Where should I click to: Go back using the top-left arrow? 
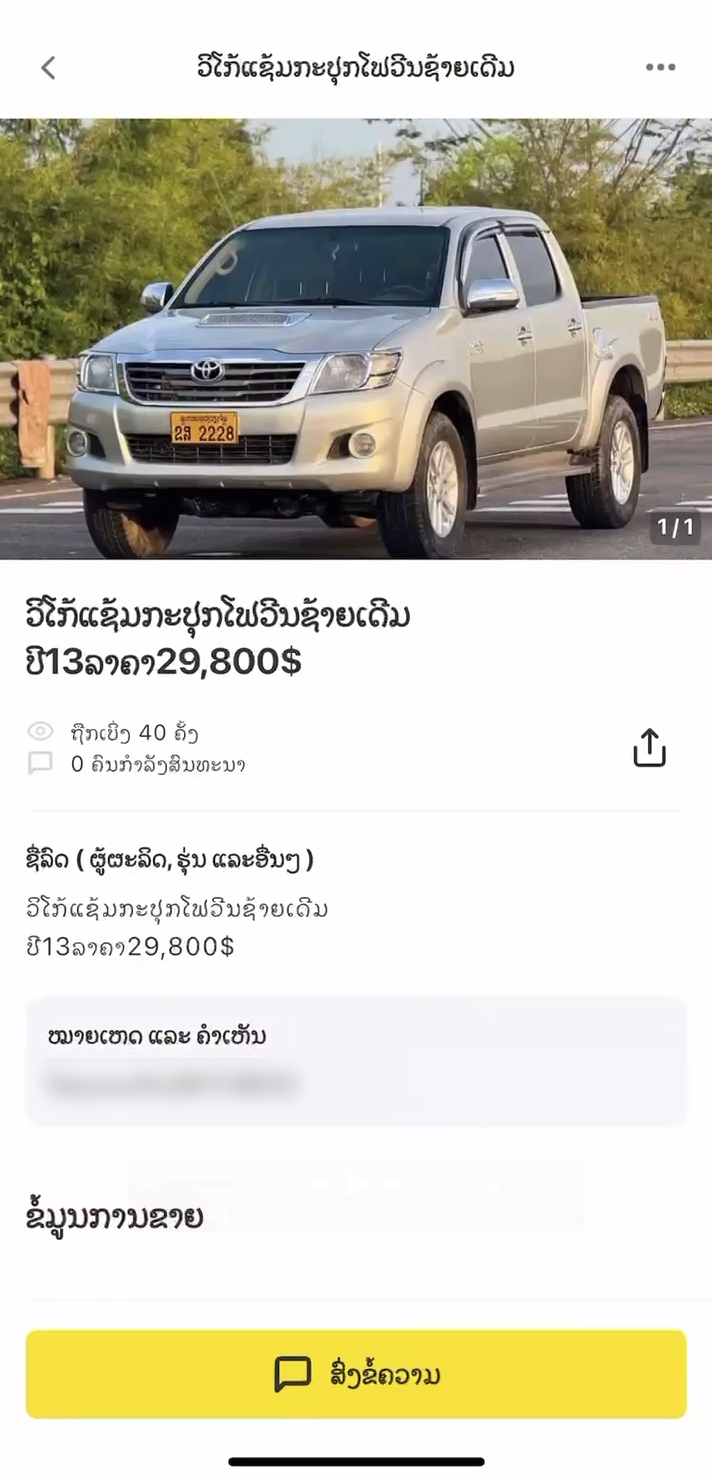click(x=48, y=67)
